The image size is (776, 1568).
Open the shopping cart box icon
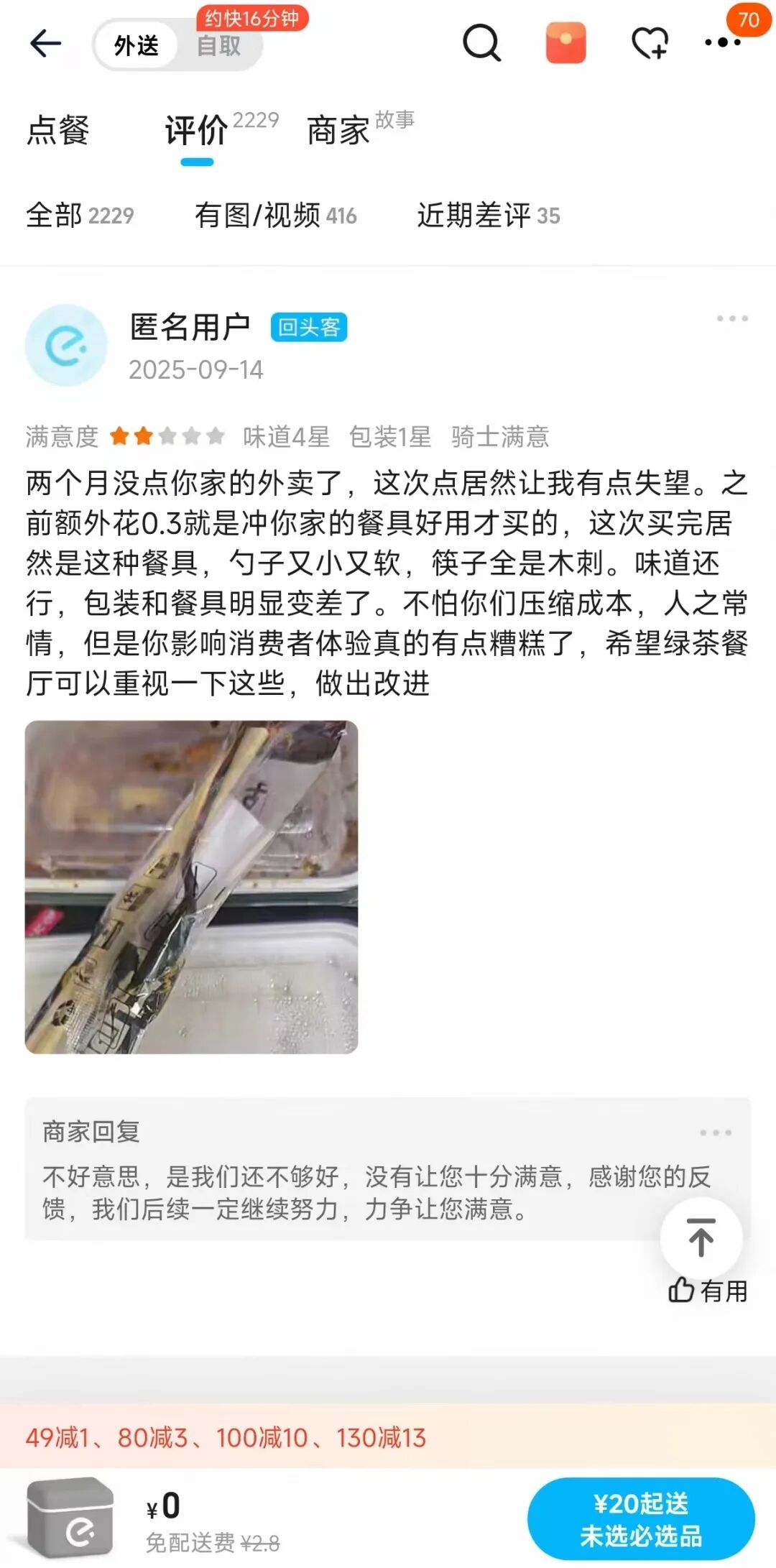pos(70,1518)
